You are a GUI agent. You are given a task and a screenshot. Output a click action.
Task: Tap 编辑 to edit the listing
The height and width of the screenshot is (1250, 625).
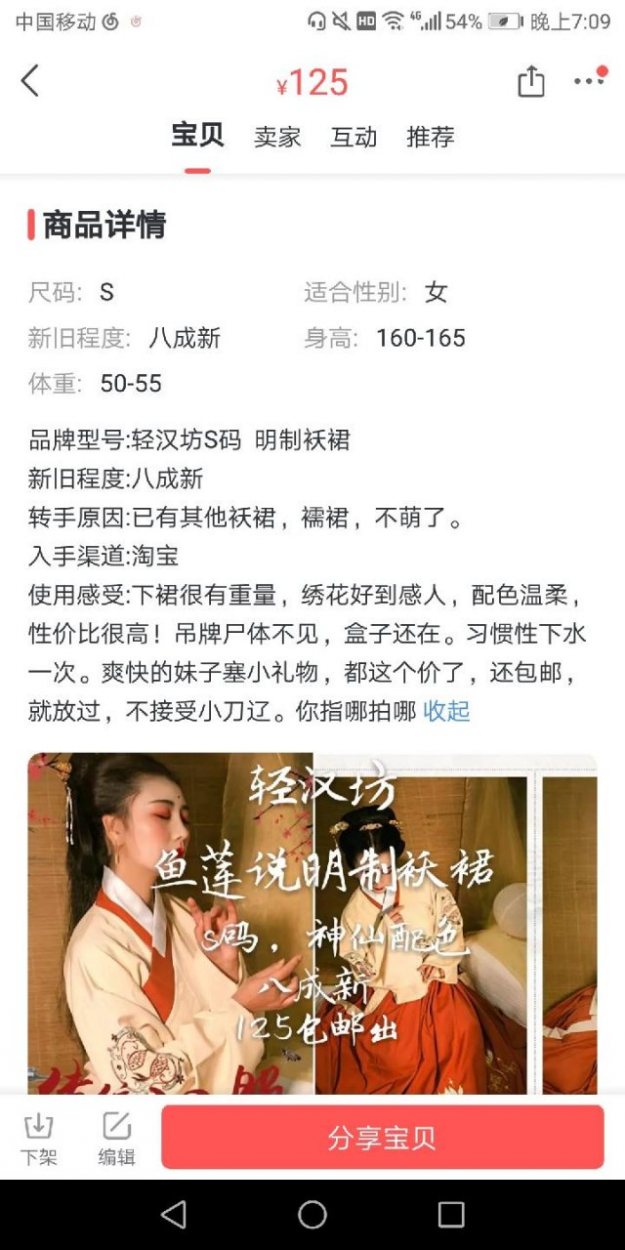tap(116, 1138)
